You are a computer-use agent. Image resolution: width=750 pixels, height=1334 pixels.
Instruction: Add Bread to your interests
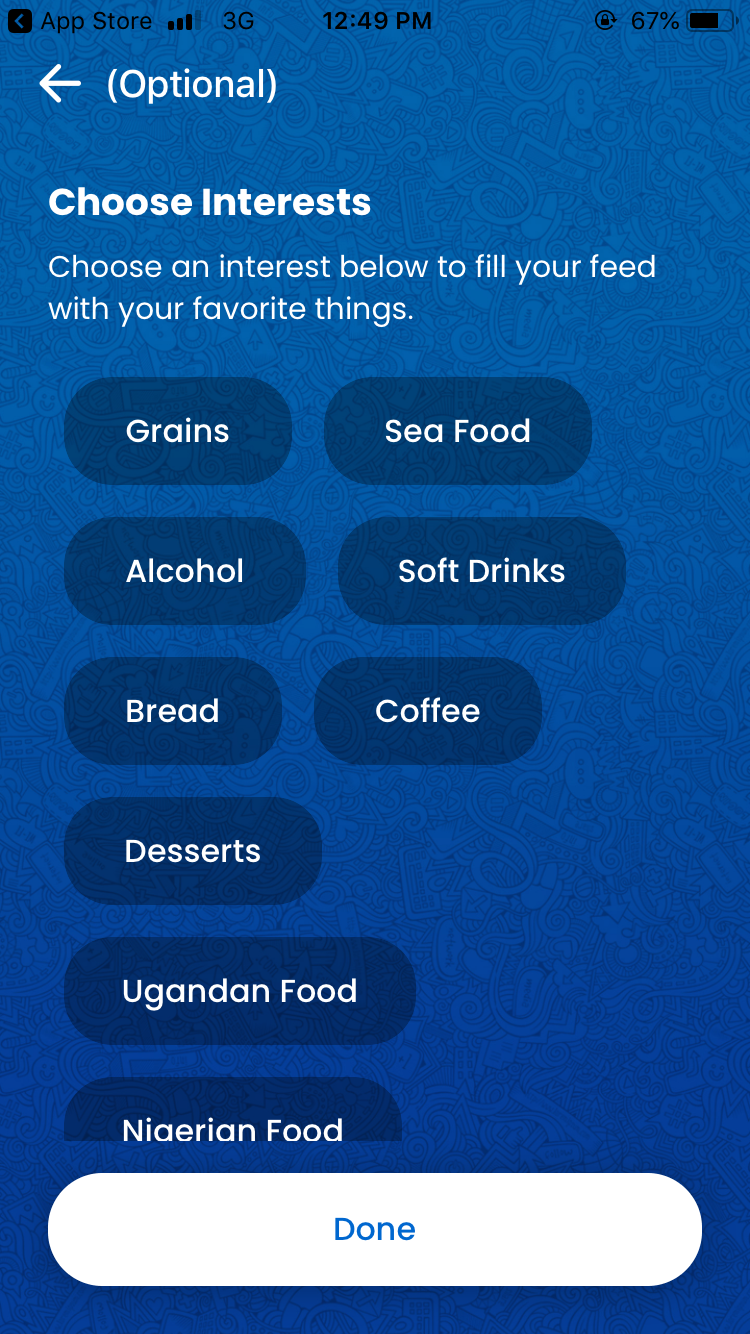click(173, 711)
